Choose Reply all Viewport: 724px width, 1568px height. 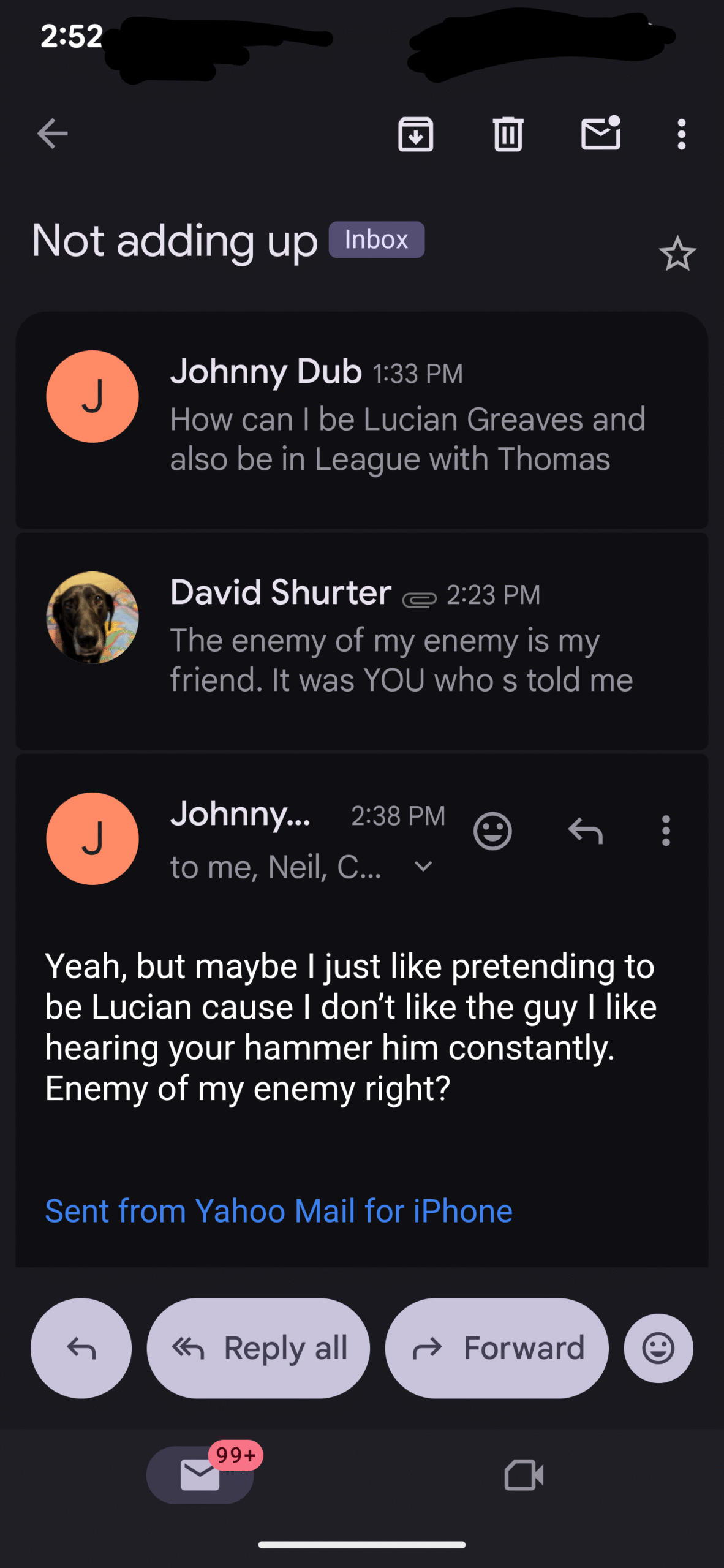258,1348
